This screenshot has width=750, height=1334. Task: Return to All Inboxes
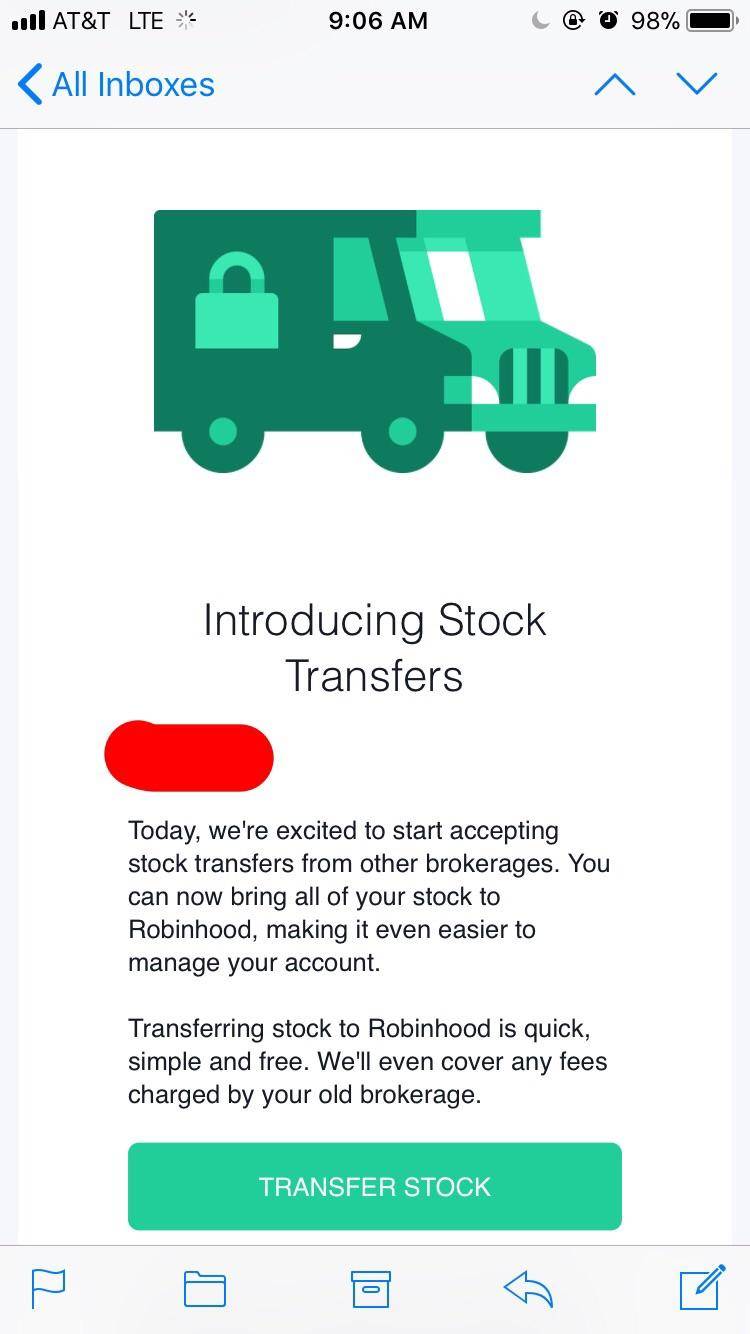130,84
